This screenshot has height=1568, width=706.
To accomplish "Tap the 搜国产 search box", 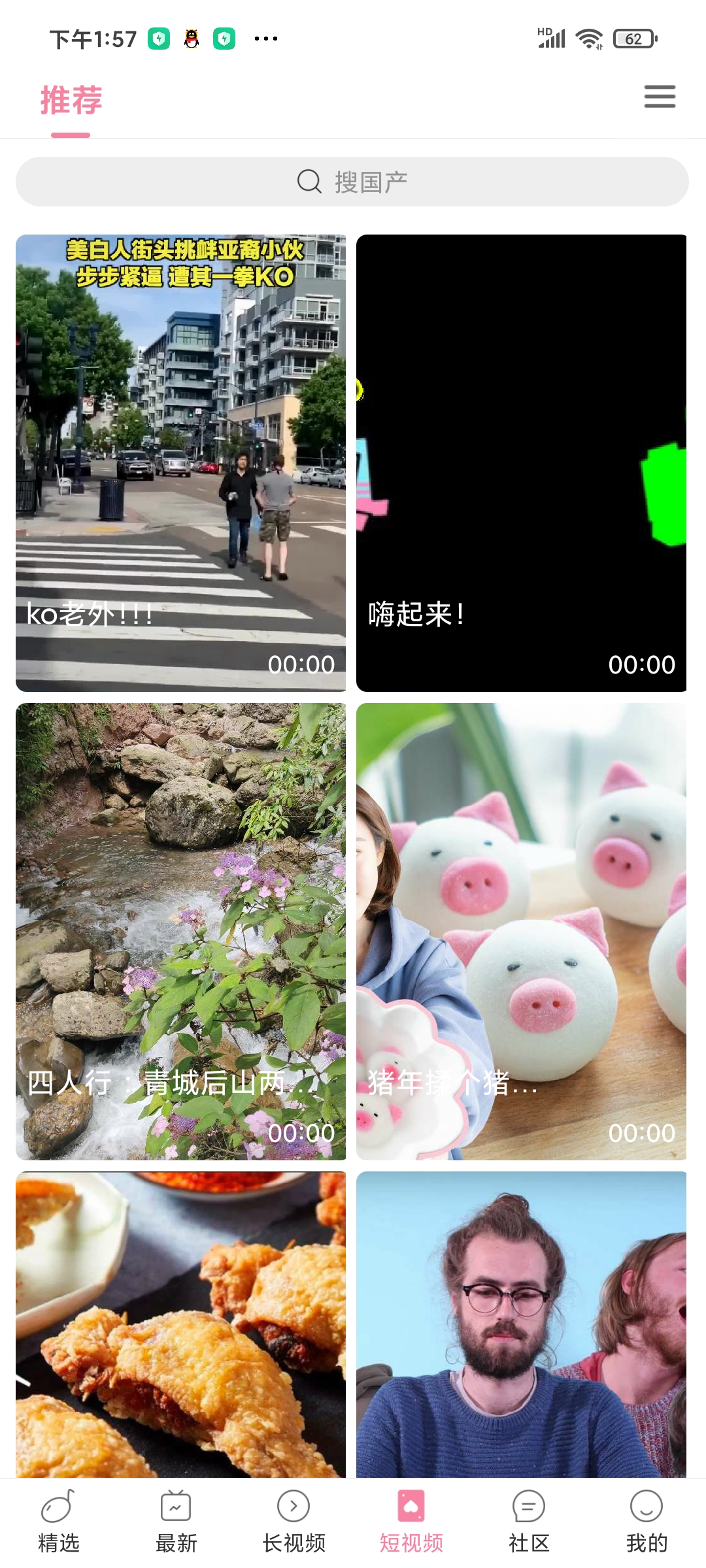I will pyautogui.click(x=352, y=182).
